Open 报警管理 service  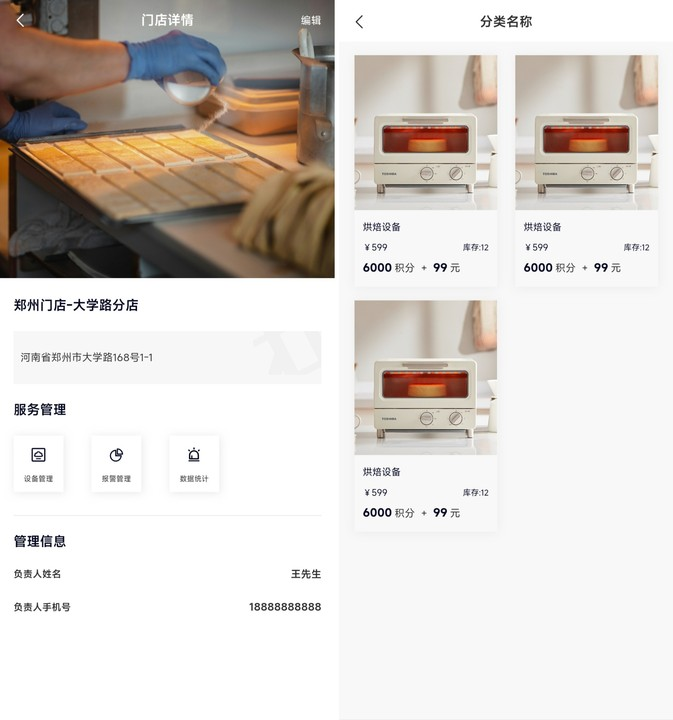116,463
